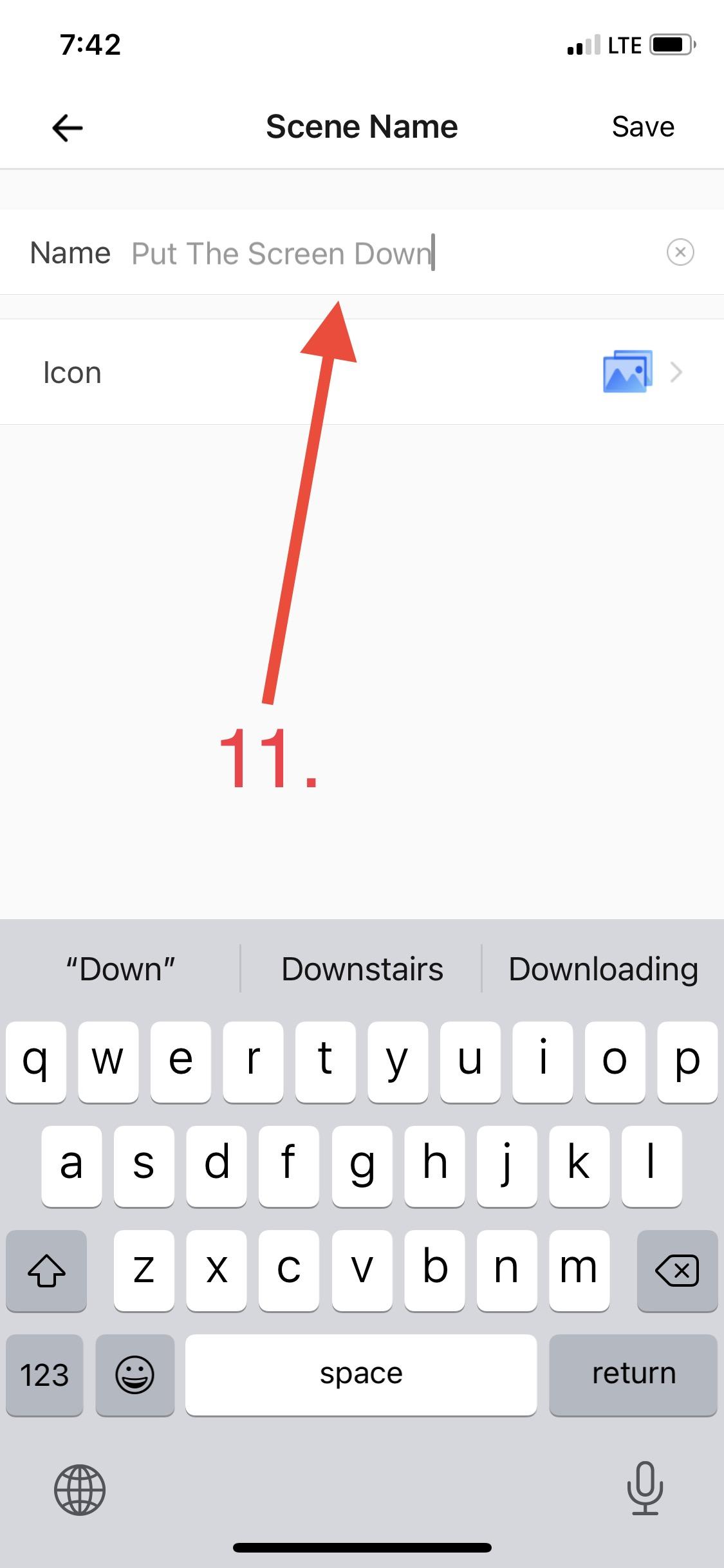This screenshot has height=1568, width=724.
Task: Choose the "Downloading" keyboard suggestion
Action: coord(603,969)
